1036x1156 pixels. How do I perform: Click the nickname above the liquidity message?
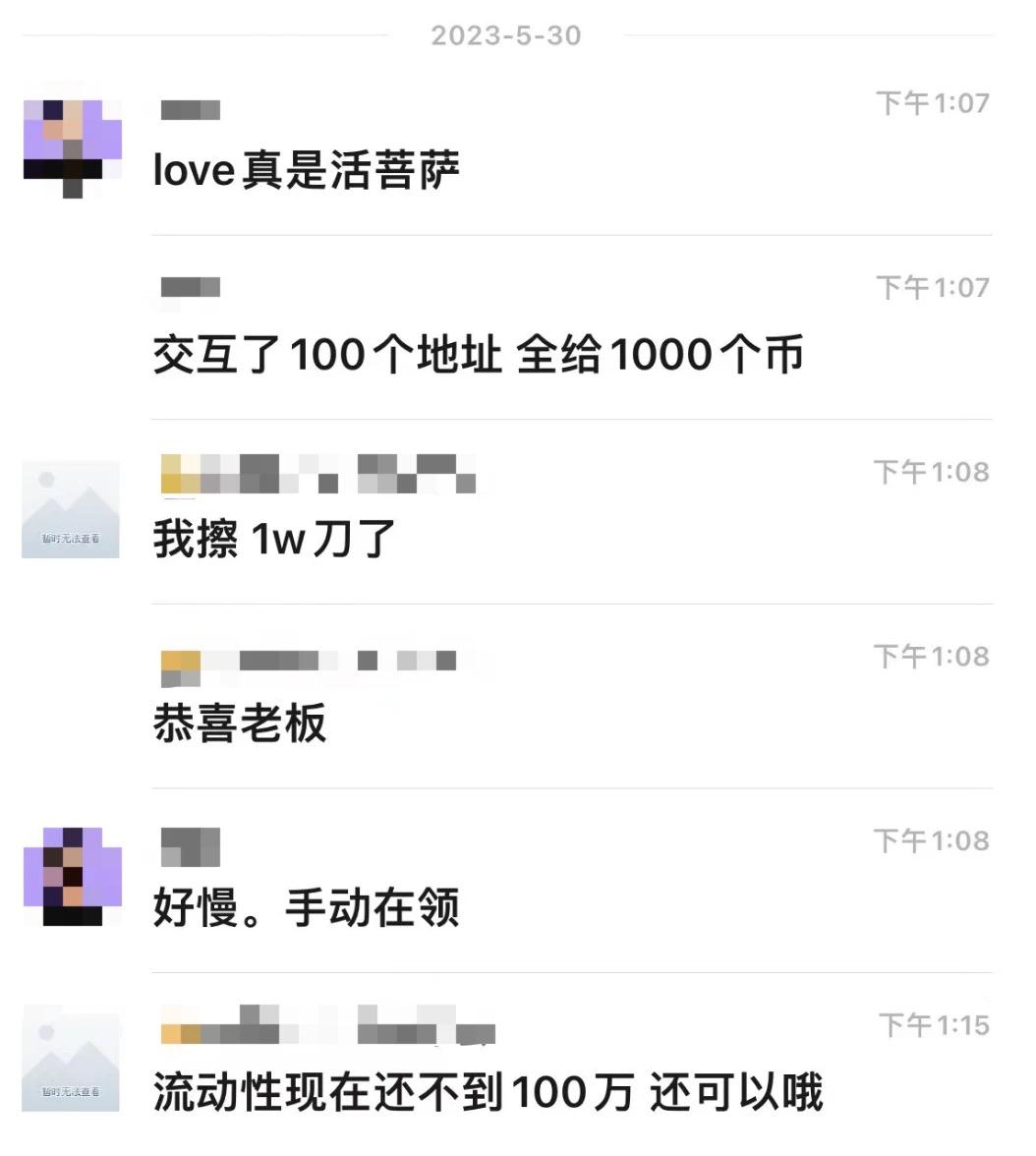(324, 1029)
